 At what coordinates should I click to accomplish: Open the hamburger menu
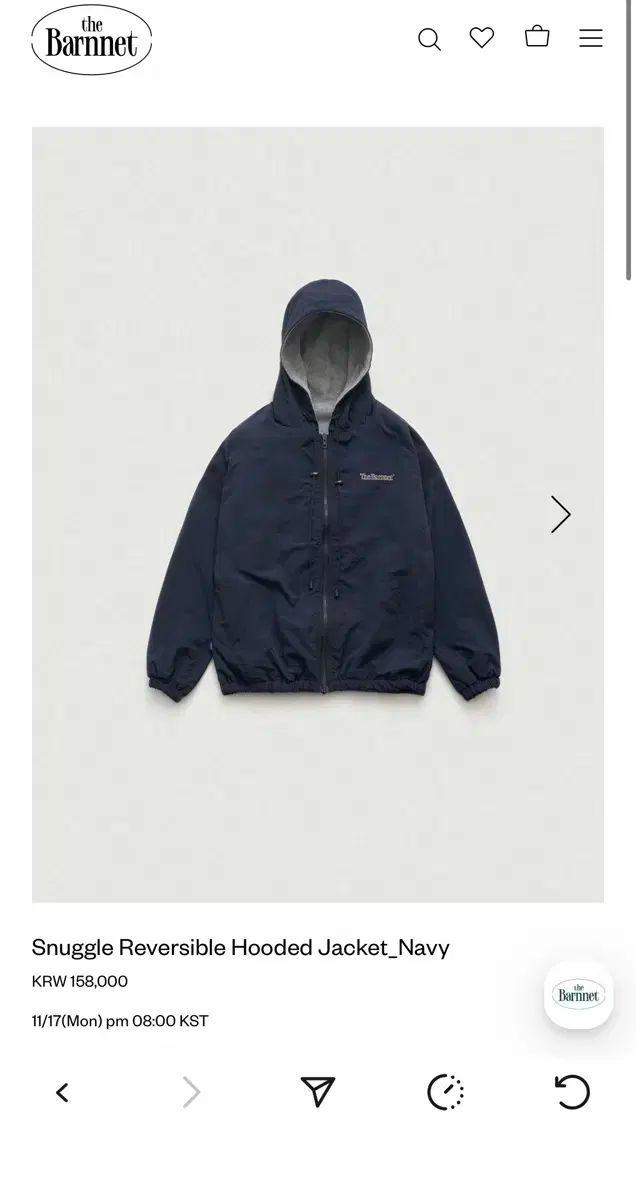(x=591, y=39)
